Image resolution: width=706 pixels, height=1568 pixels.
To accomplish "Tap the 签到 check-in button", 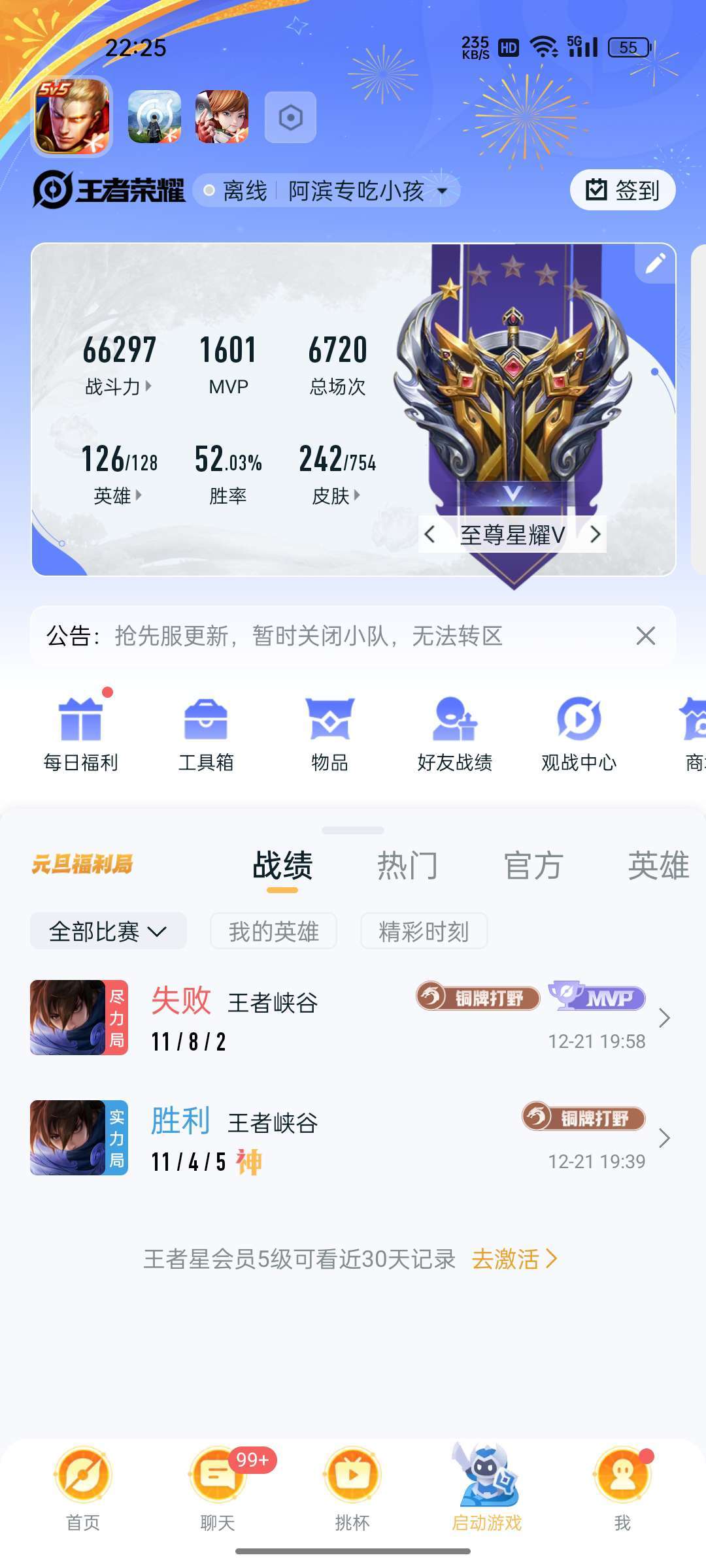I will (622, 190).
